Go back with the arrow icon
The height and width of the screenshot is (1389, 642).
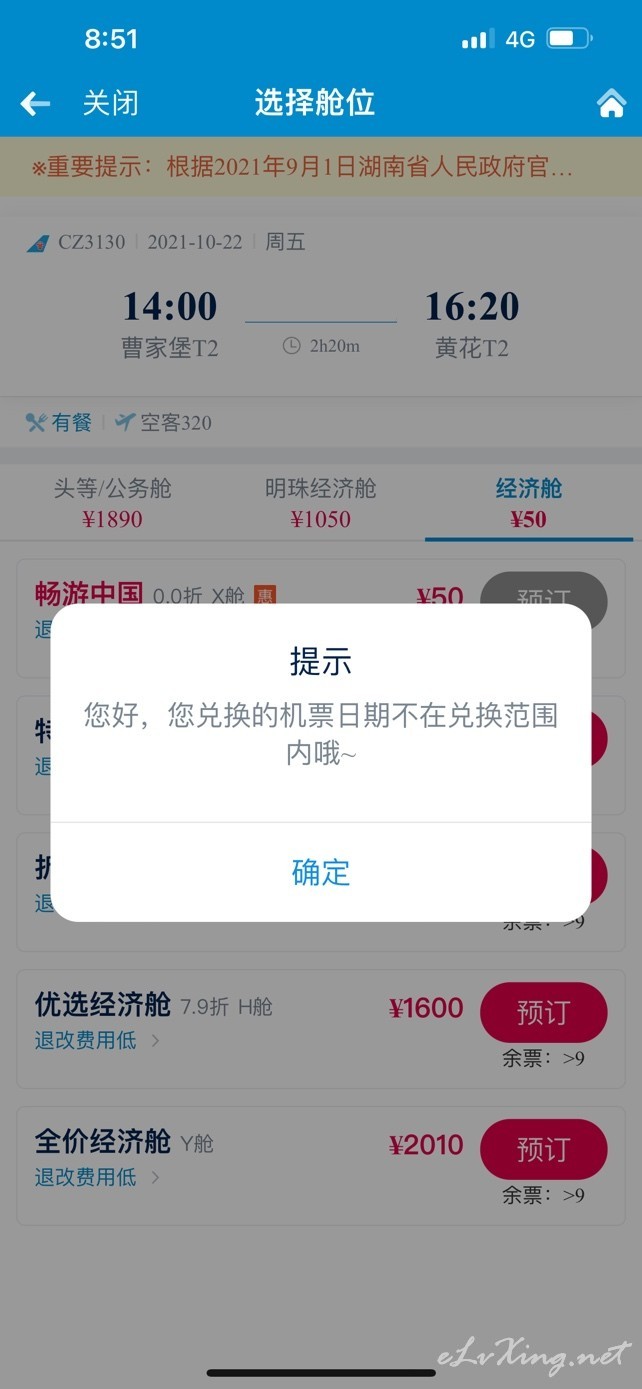coord(35,103)
